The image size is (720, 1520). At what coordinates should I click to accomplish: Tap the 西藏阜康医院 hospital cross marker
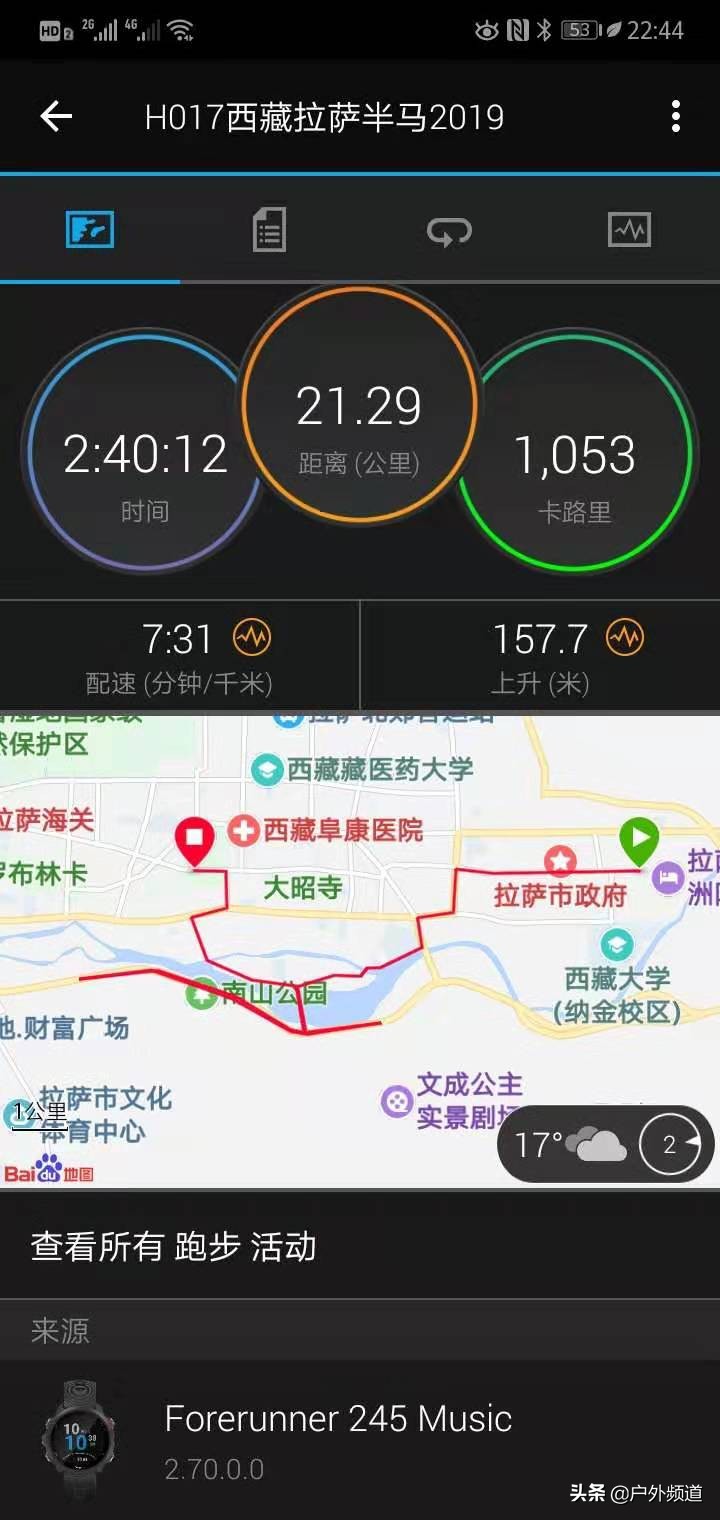243,831
